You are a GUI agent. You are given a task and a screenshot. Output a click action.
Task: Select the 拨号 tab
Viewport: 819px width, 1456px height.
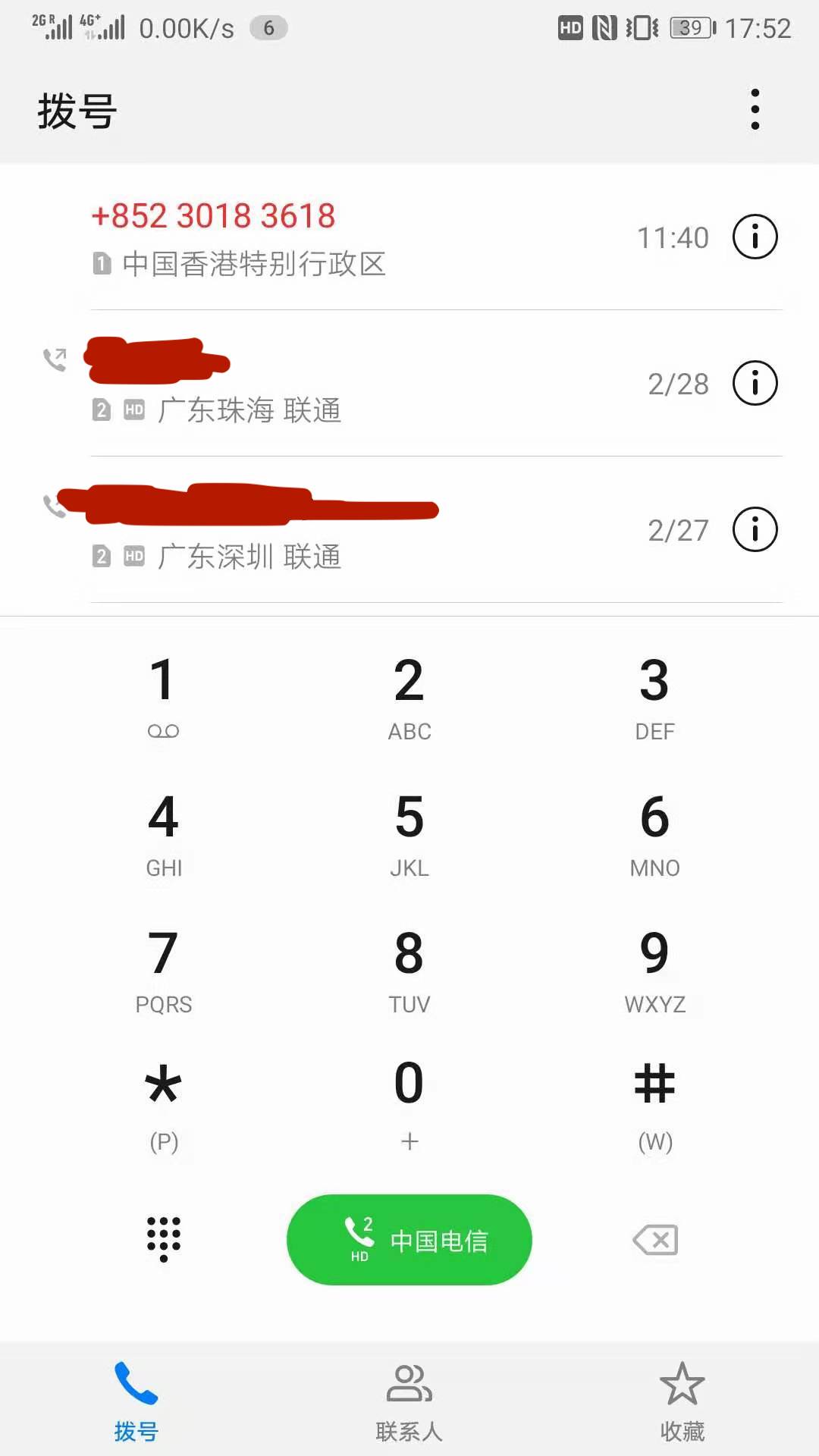[x=136, y=1403]
